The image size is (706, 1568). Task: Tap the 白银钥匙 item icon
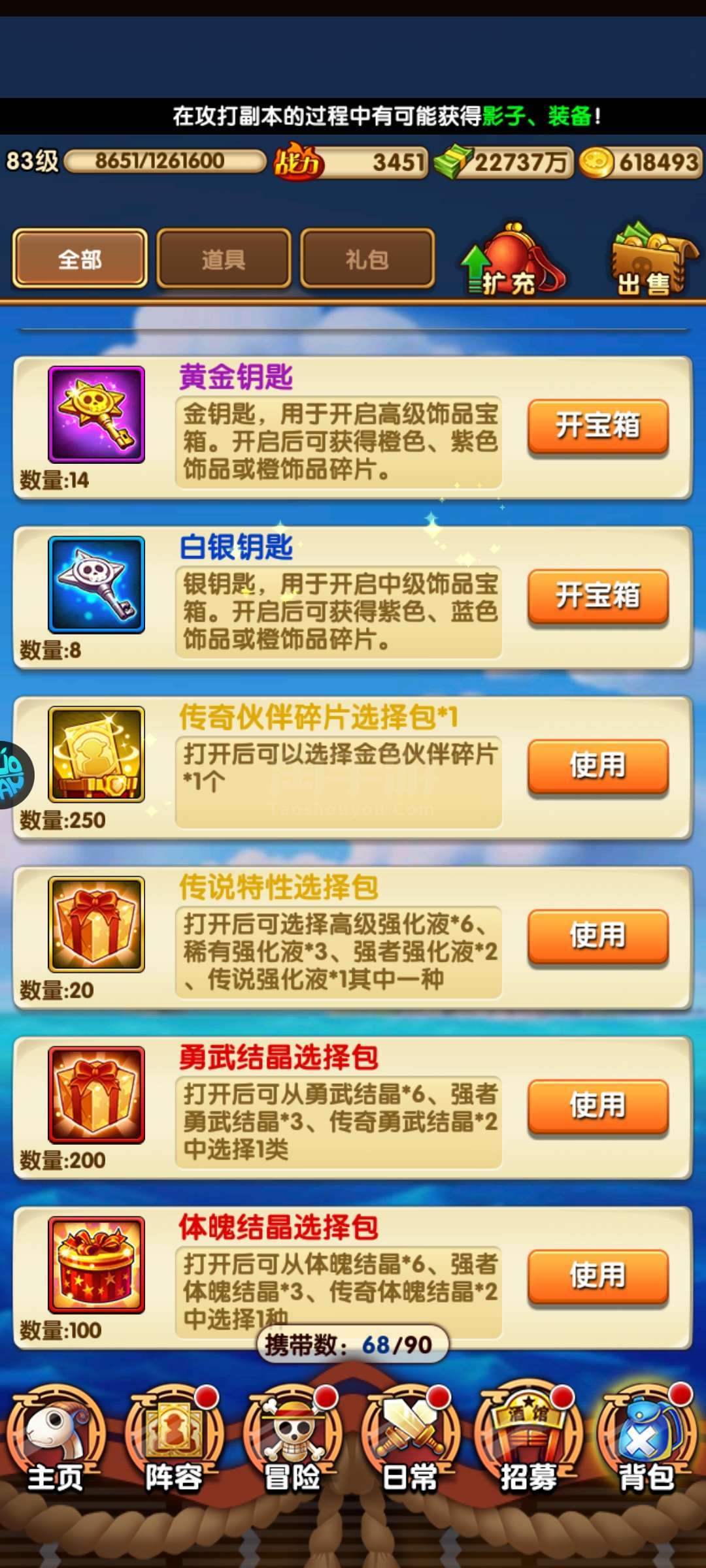96,585
